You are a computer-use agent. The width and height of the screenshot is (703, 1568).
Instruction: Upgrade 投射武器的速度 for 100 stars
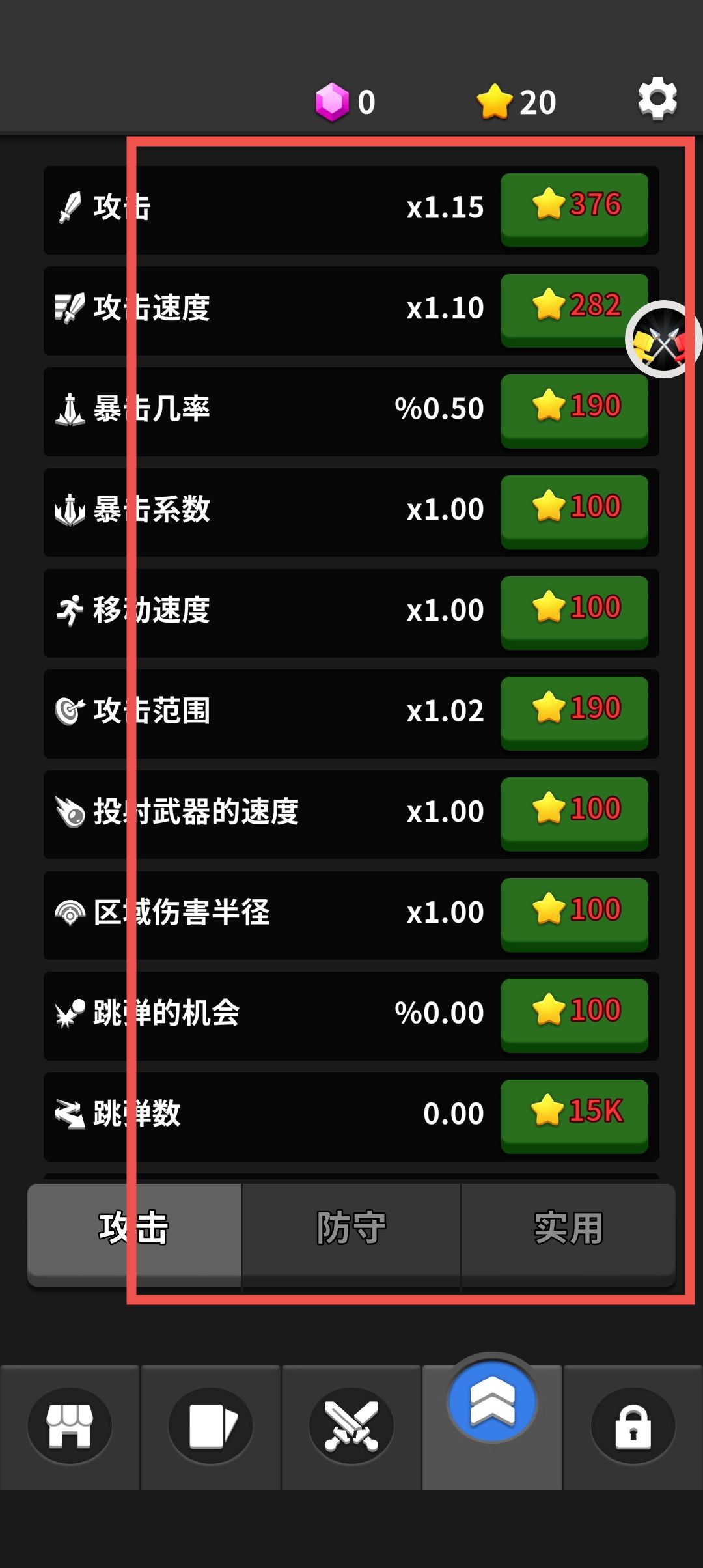coord(574,811)
